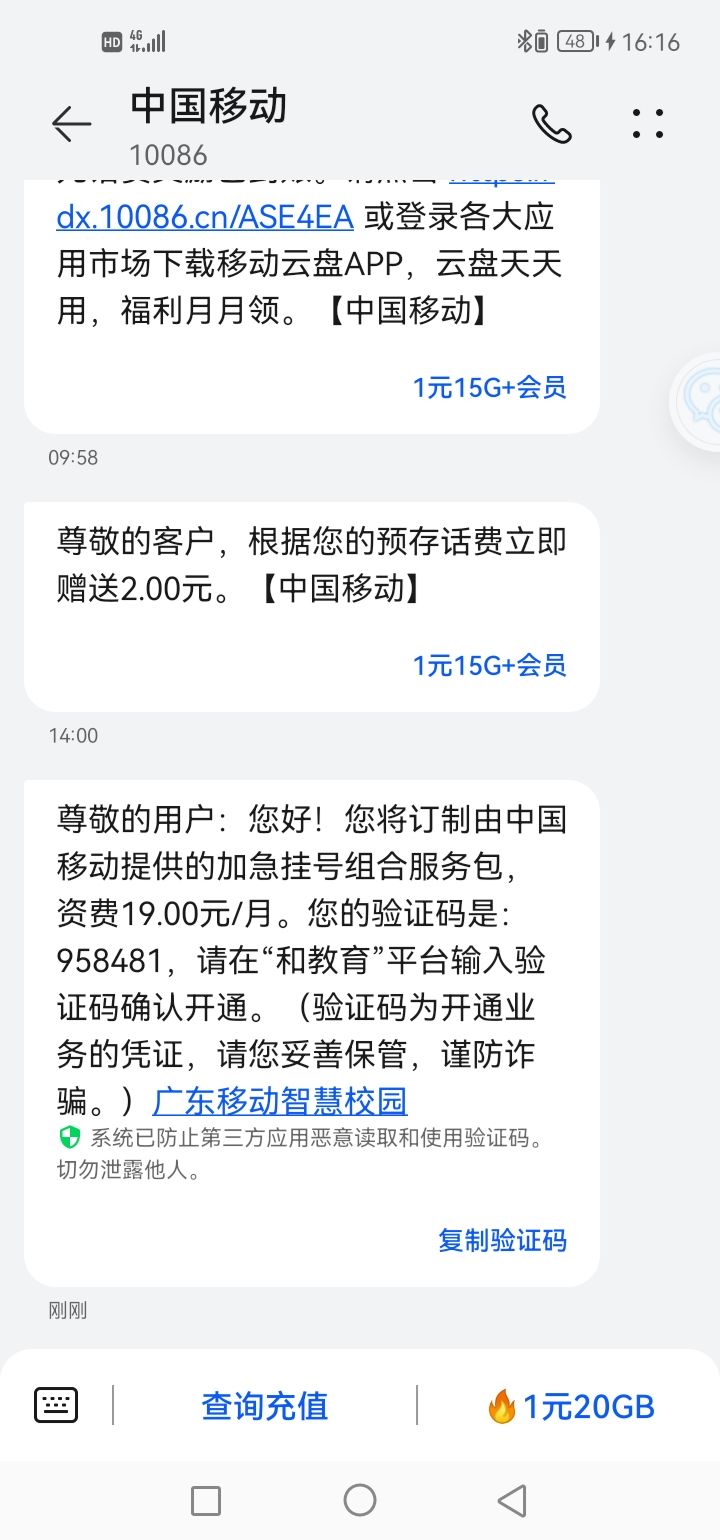Show recent apps
The width and height of the screenshot is (720, 1540).
tap(206, 1500)
